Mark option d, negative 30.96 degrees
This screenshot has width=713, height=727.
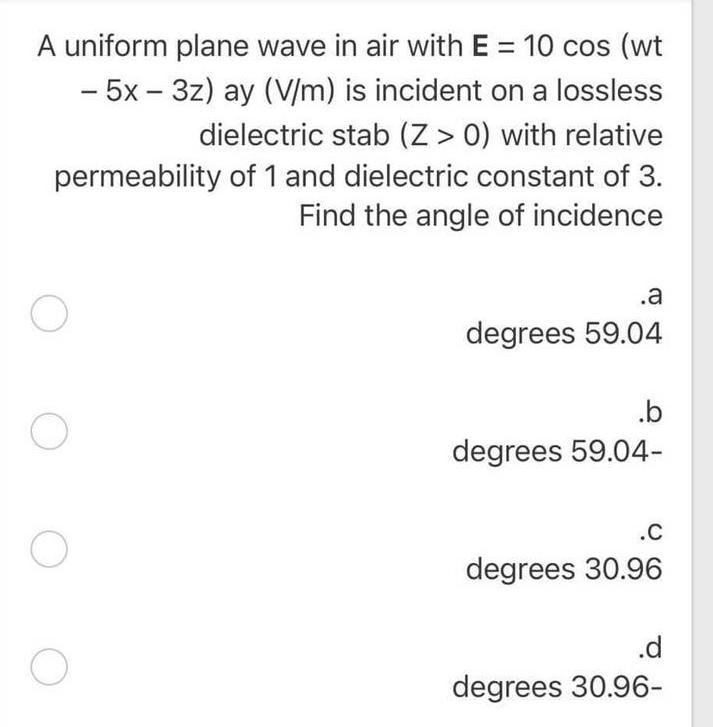pos(48,668)
